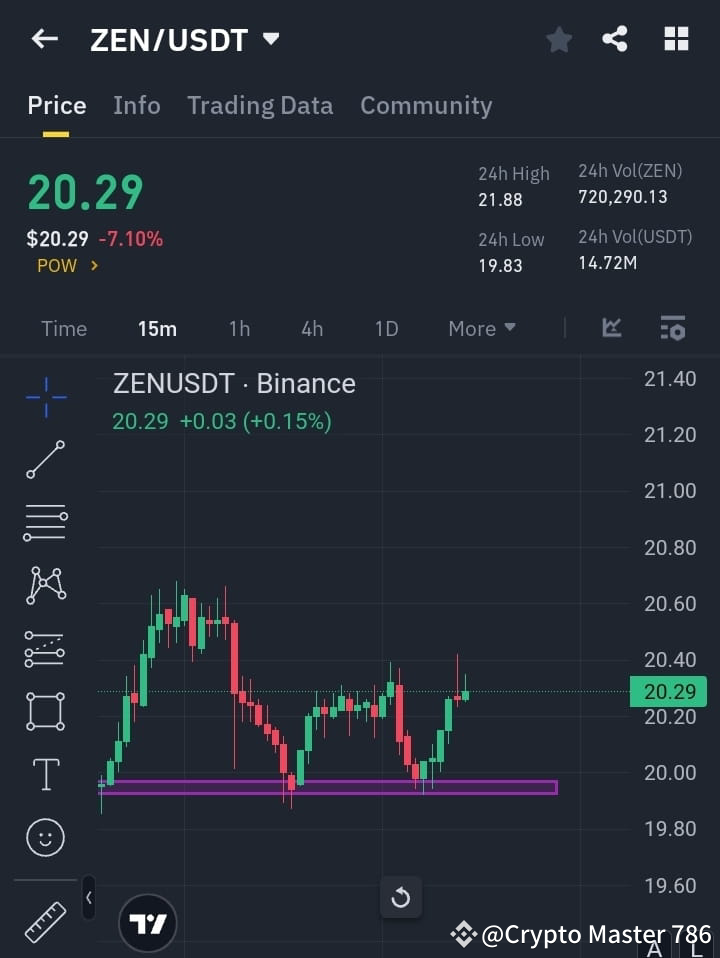Screen dimensions: 720x958
Task: Open the ZEN/USDT pair selector dropdown
Action: tap(270, 40)
